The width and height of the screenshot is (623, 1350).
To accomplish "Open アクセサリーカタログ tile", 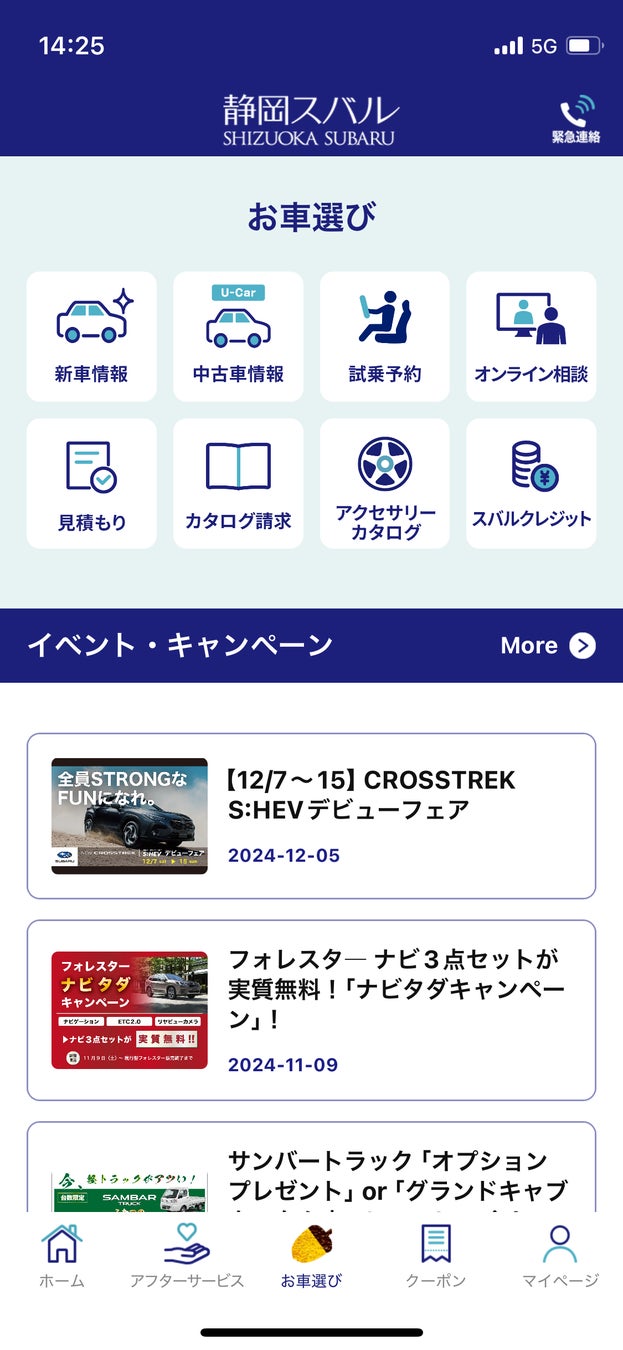I will (x=385, y=484).
